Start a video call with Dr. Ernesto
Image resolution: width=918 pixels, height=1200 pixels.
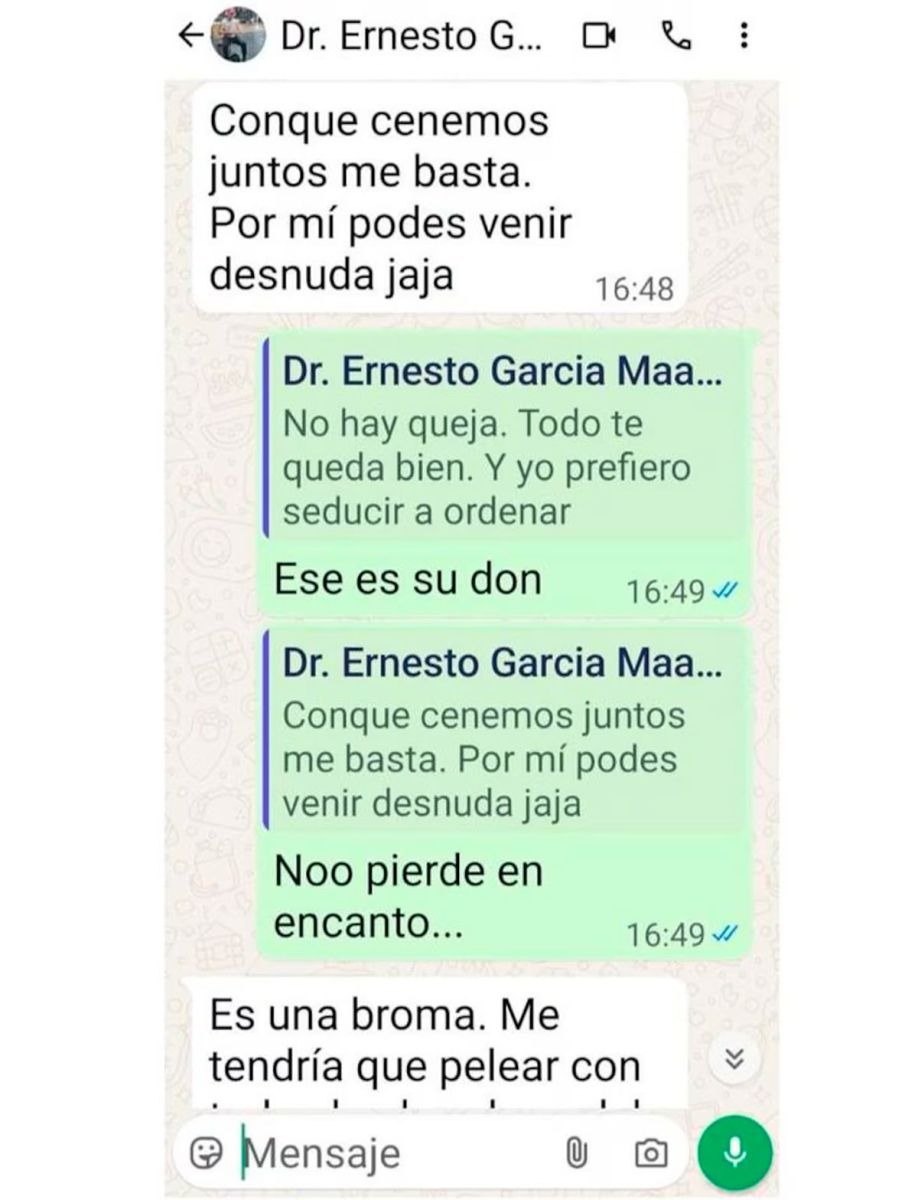pyautogui.click(x=597, y=36)
